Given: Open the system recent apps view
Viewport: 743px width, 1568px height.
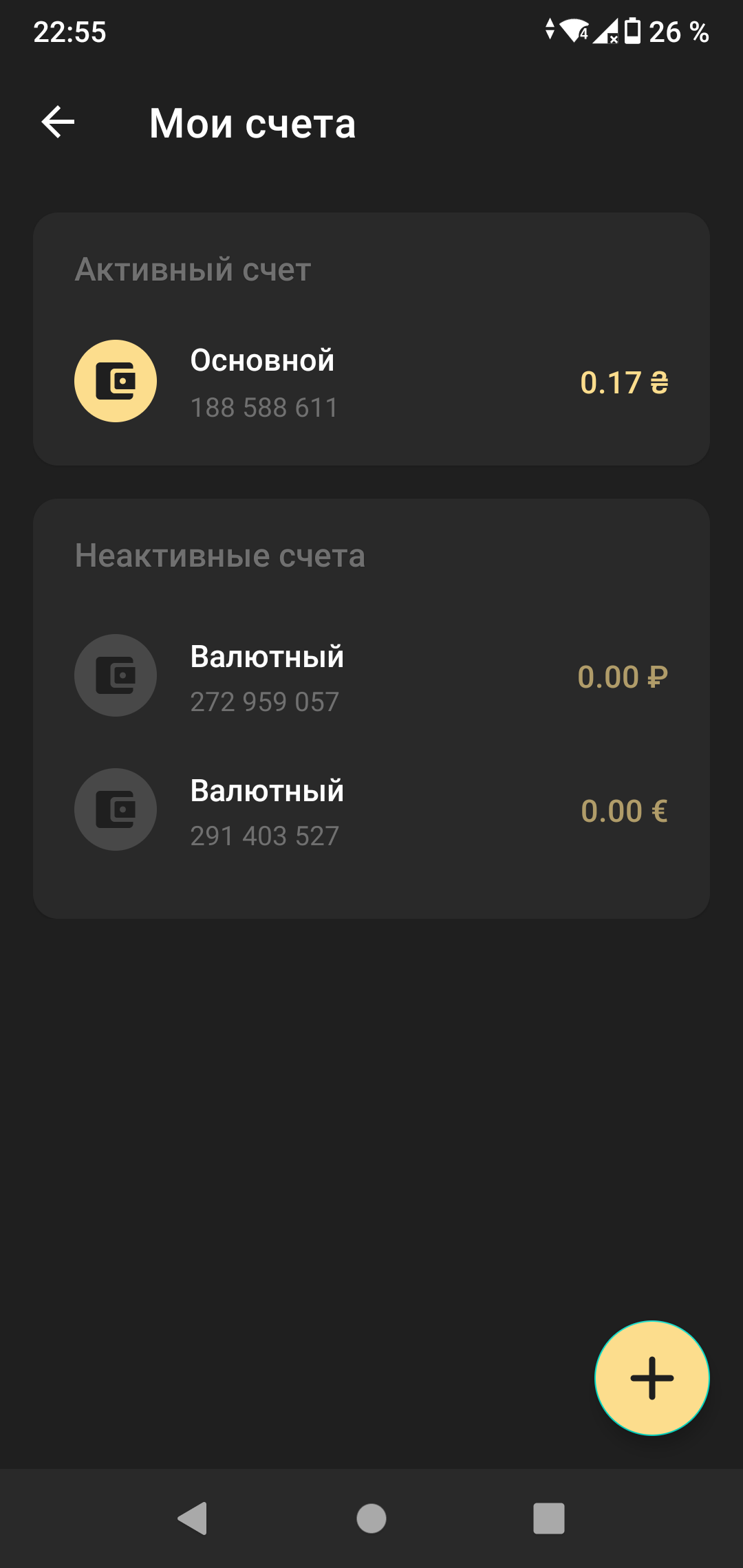Looking at the screenshot, I should click(x=548, y=1518).
